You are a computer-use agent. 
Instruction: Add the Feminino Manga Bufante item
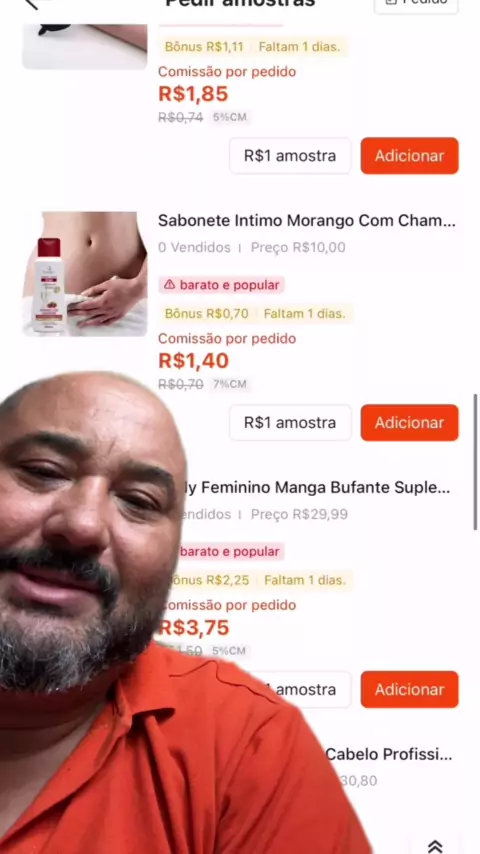409,690
